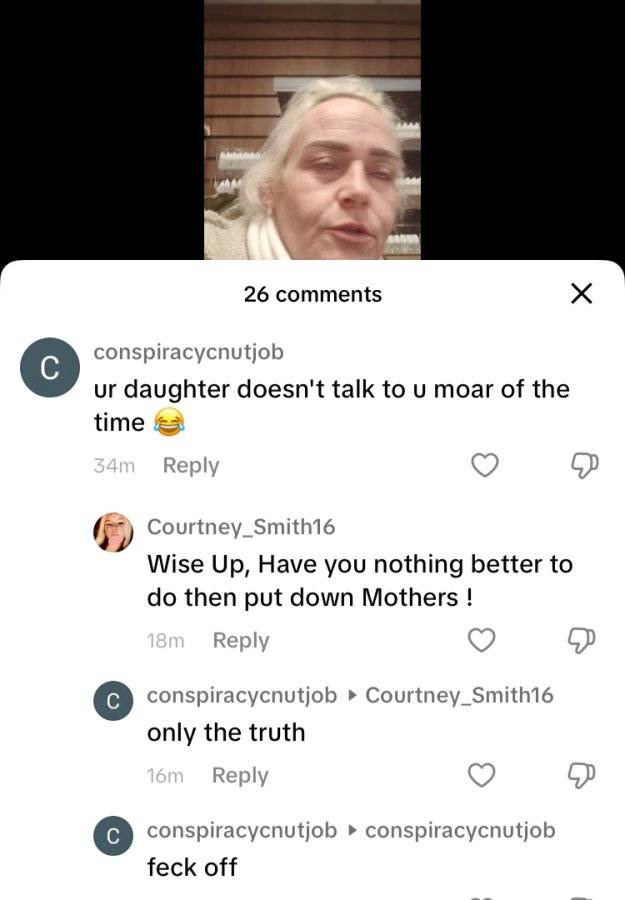Image resolution: width=625 pixels, height=900 pixels.
Task: Tap the video above the comments
Action: 312,130
